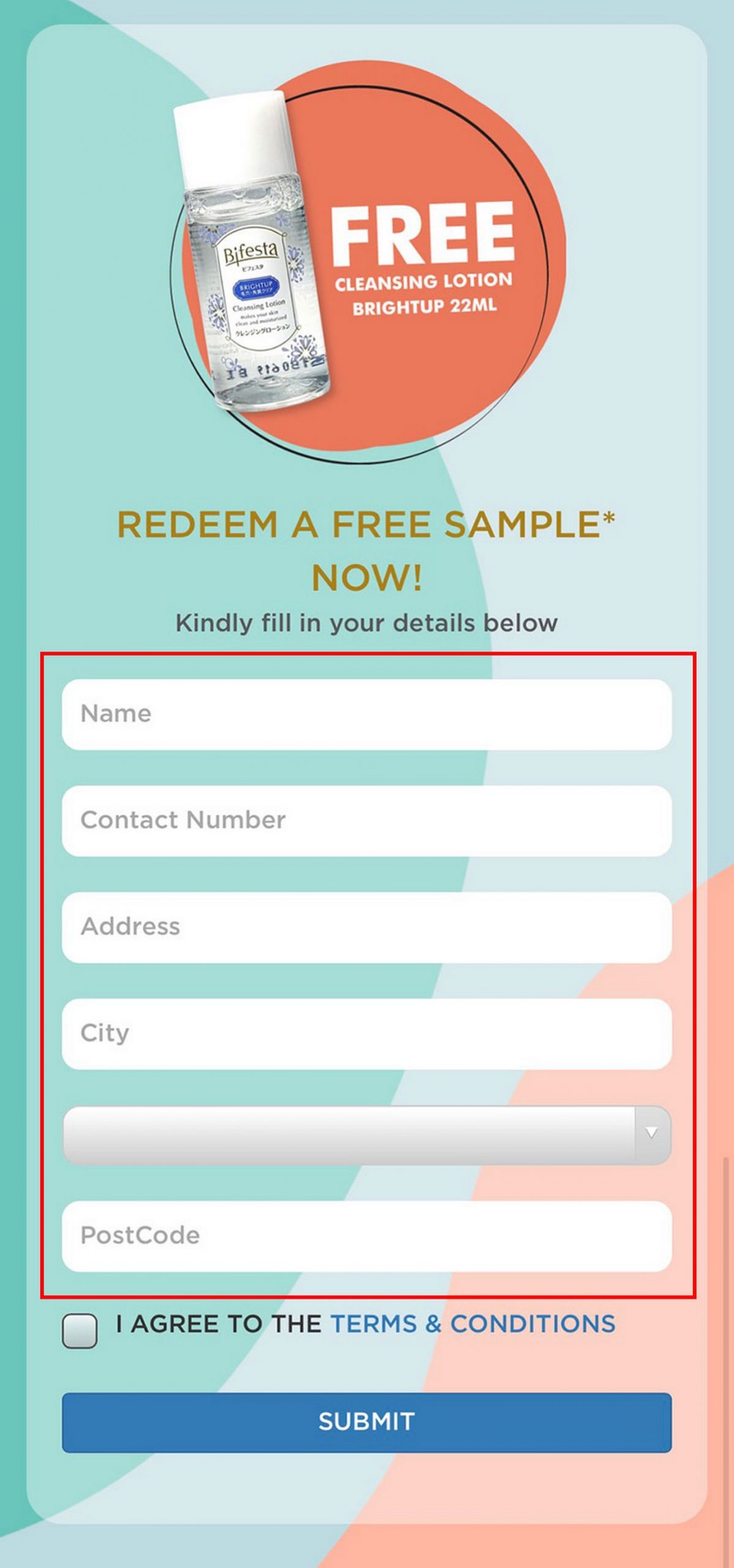Enter the Contact Number field
This screenshot has height=1568, width=734.
[x=366, y=821]
